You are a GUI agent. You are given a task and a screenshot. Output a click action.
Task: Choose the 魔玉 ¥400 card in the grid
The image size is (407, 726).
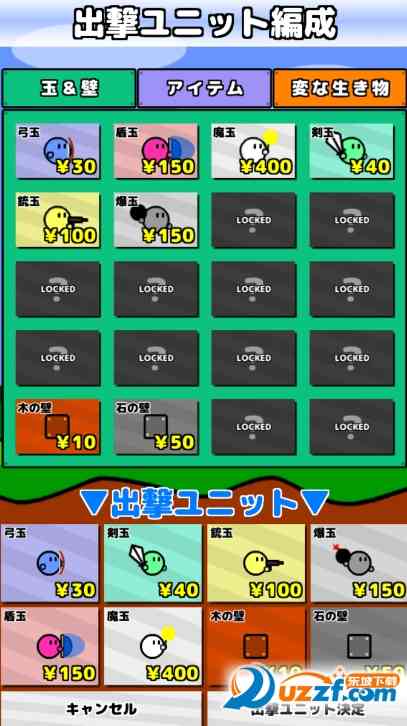tap(254, 151)
